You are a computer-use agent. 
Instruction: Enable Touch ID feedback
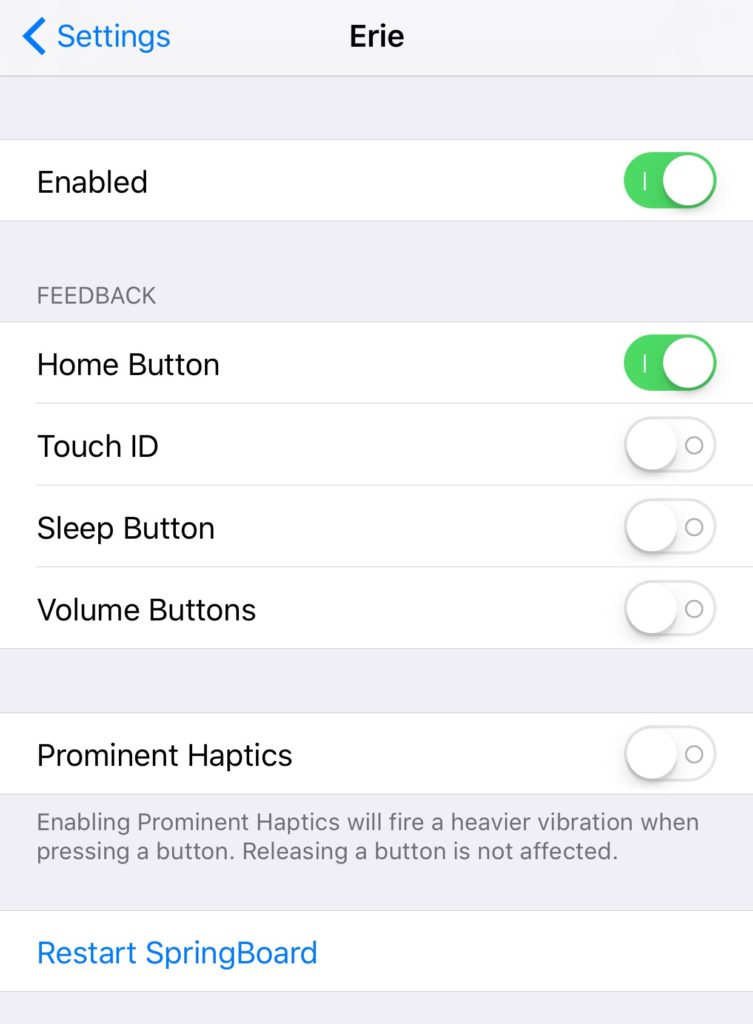(x=669, y=445)
